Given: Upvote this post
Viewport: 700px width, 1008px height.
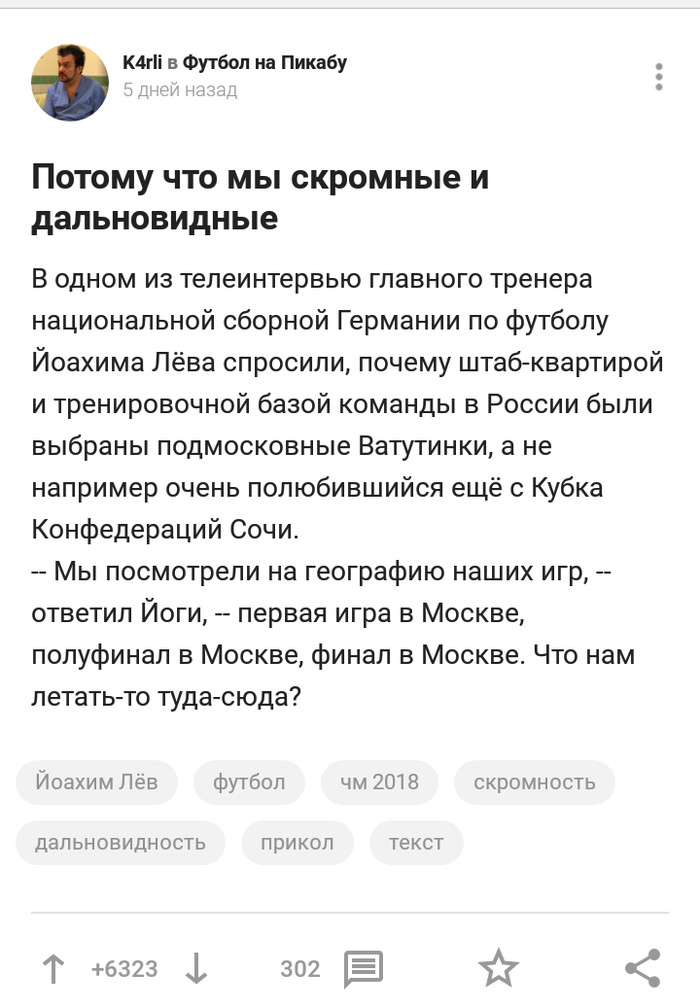Looking at the screenshot, I should point(52,968).
